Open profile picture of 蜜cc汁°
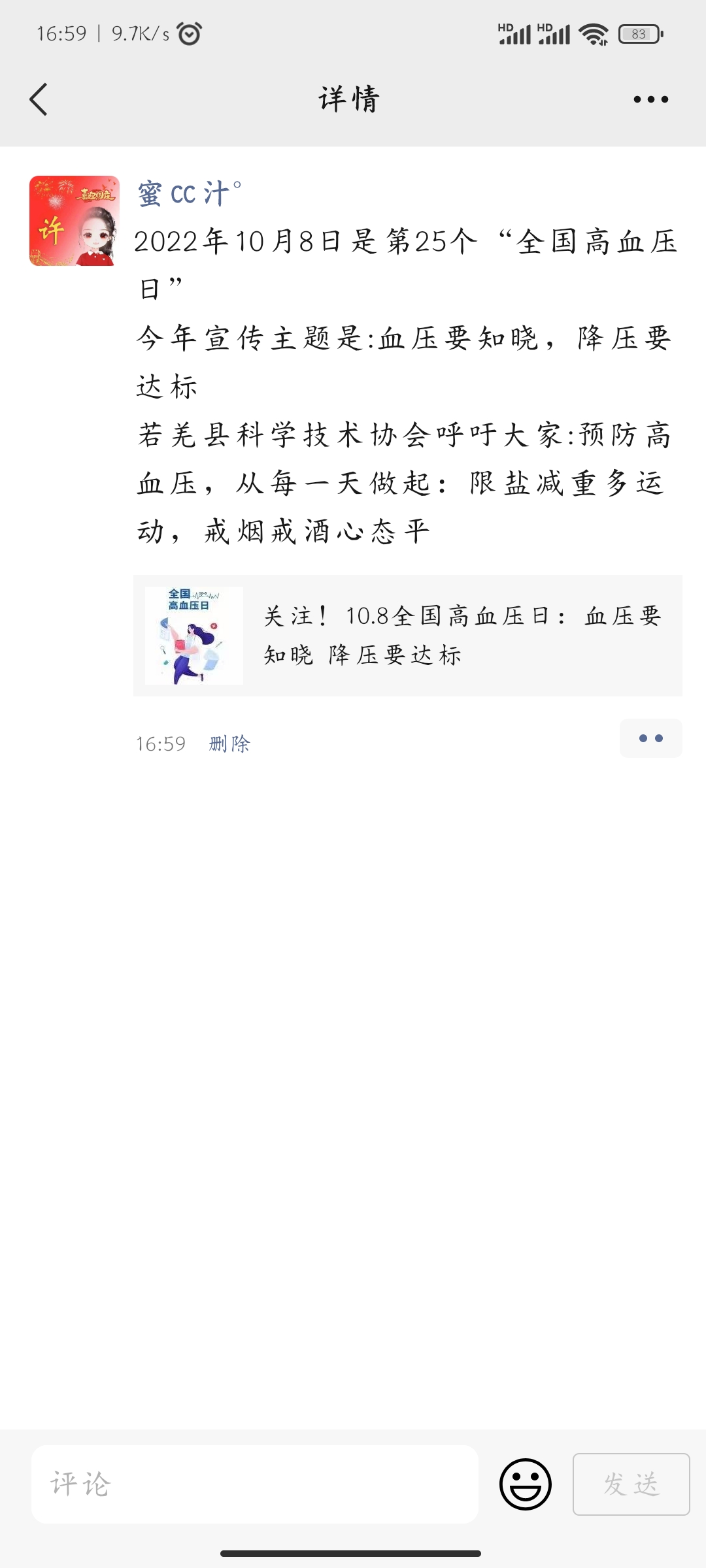The height and width of the screenshot is (1568, 706). (75, 221)
